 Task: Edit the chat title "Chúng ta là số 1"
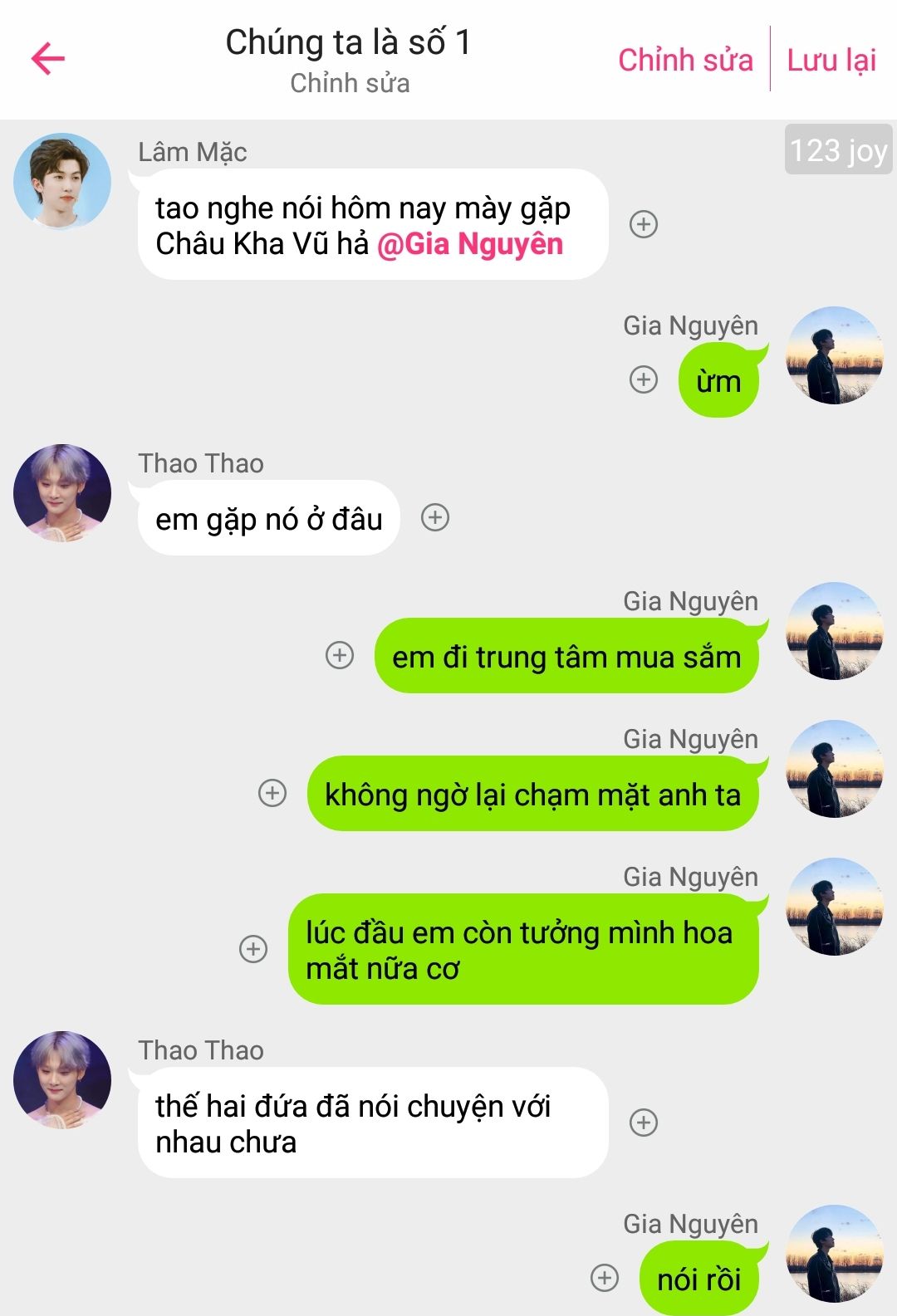point(349,43)
